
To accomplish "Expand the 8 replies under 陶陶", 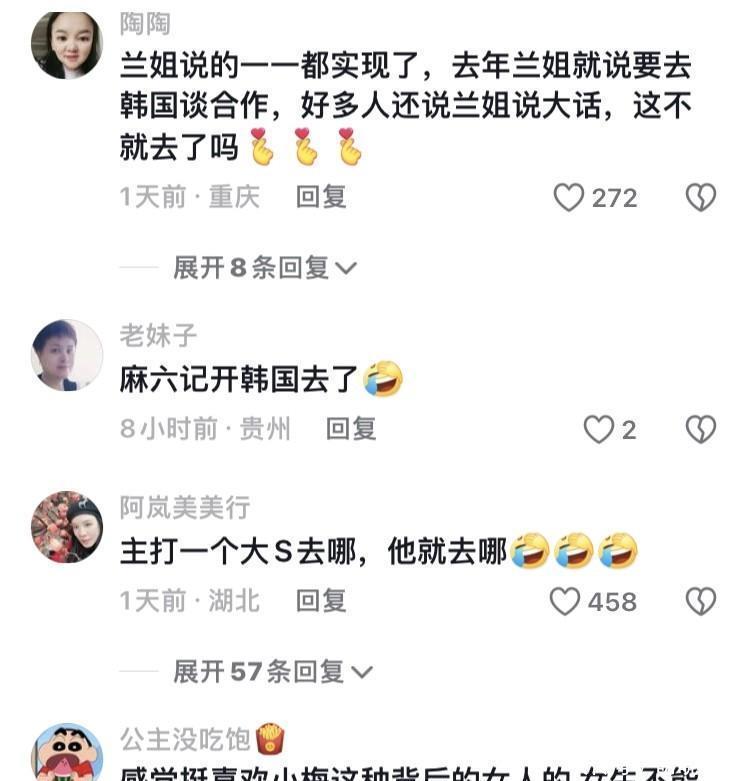I will (x=265, y=268).
